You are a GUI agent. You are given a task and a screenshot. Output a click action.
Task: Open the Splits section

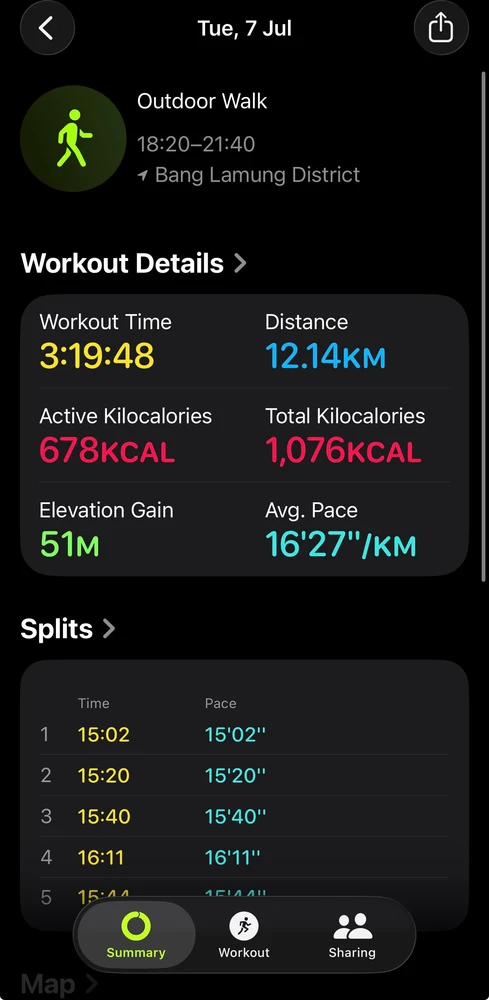tap(68, 629)
